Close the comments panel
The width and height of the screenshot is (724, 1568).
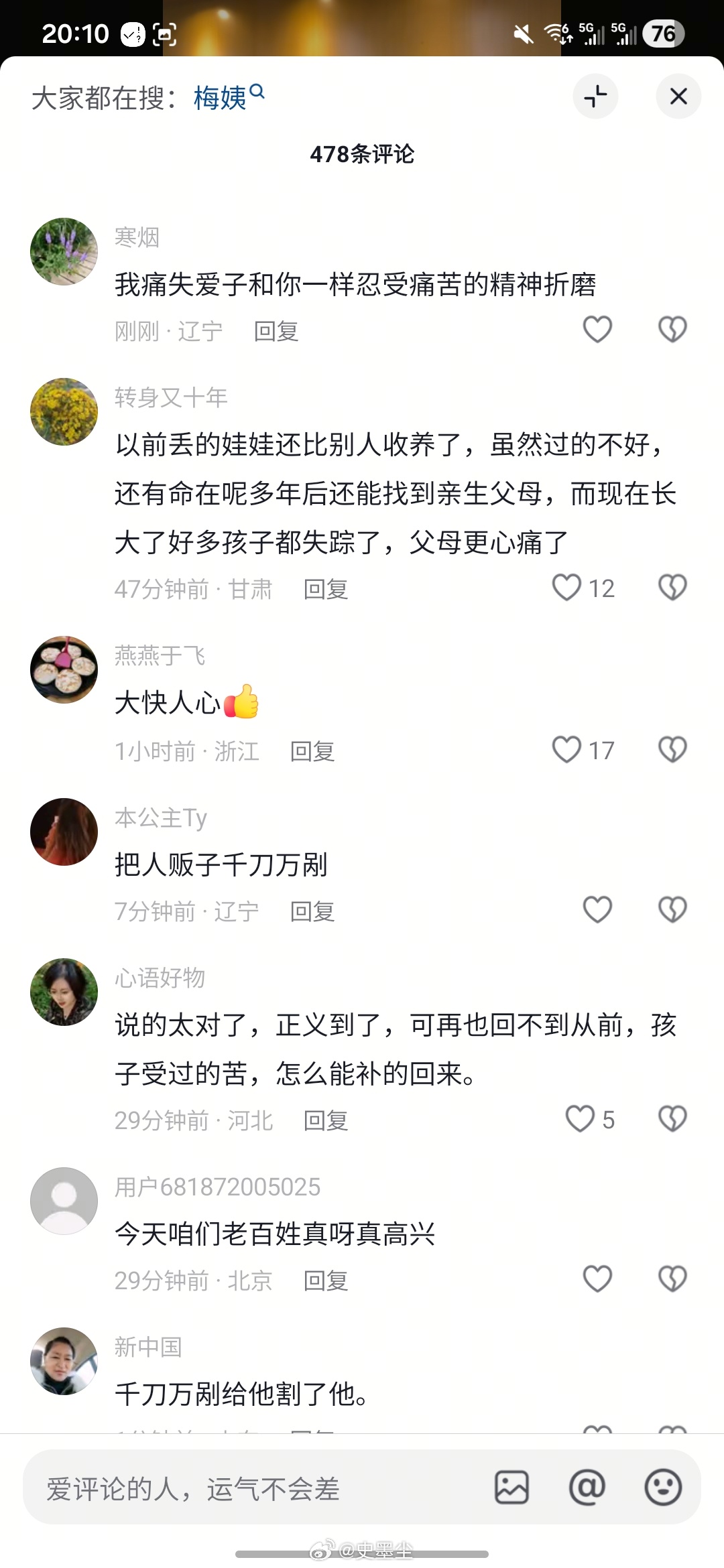pos(678,96)
